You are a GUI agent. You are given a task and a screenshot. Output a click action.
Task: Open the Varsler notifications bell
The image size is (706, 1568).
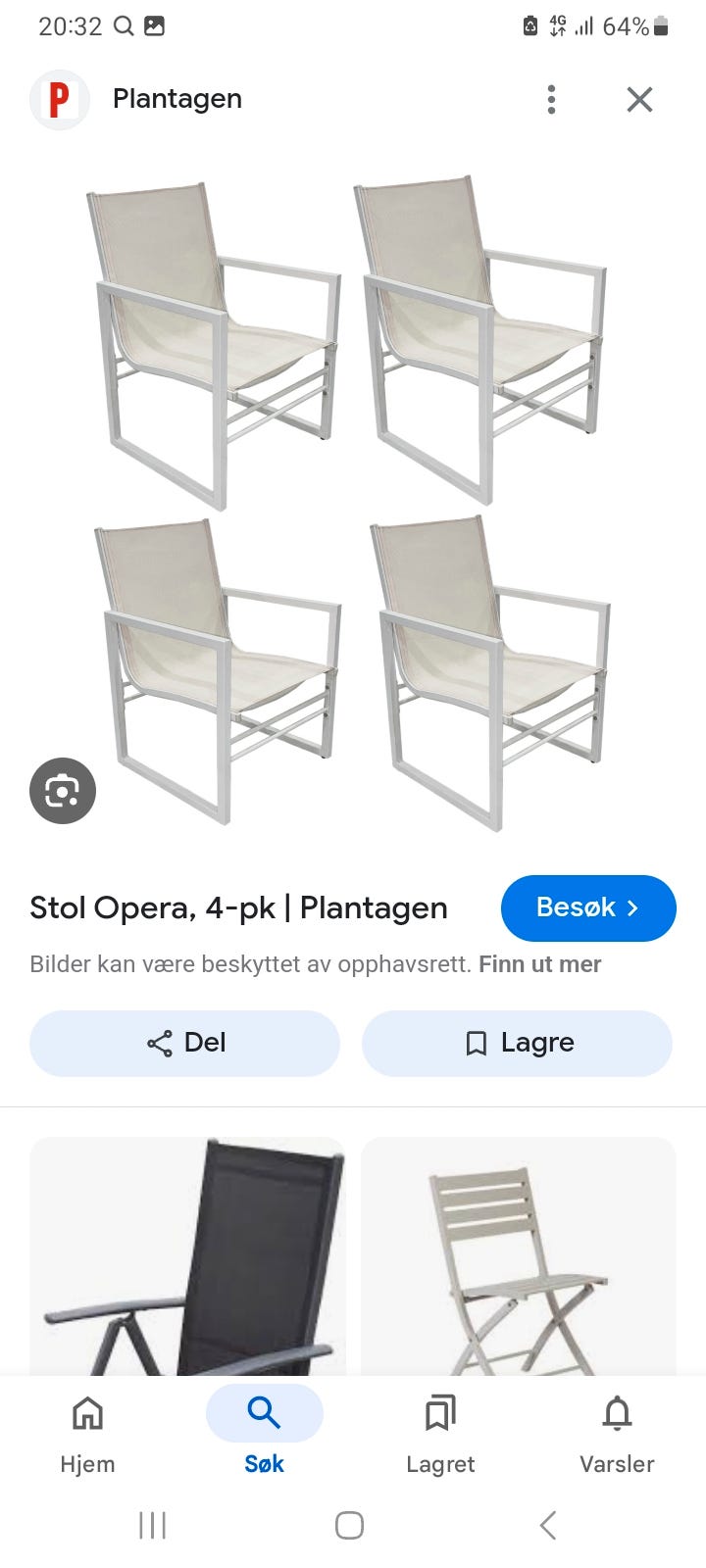616,1413
